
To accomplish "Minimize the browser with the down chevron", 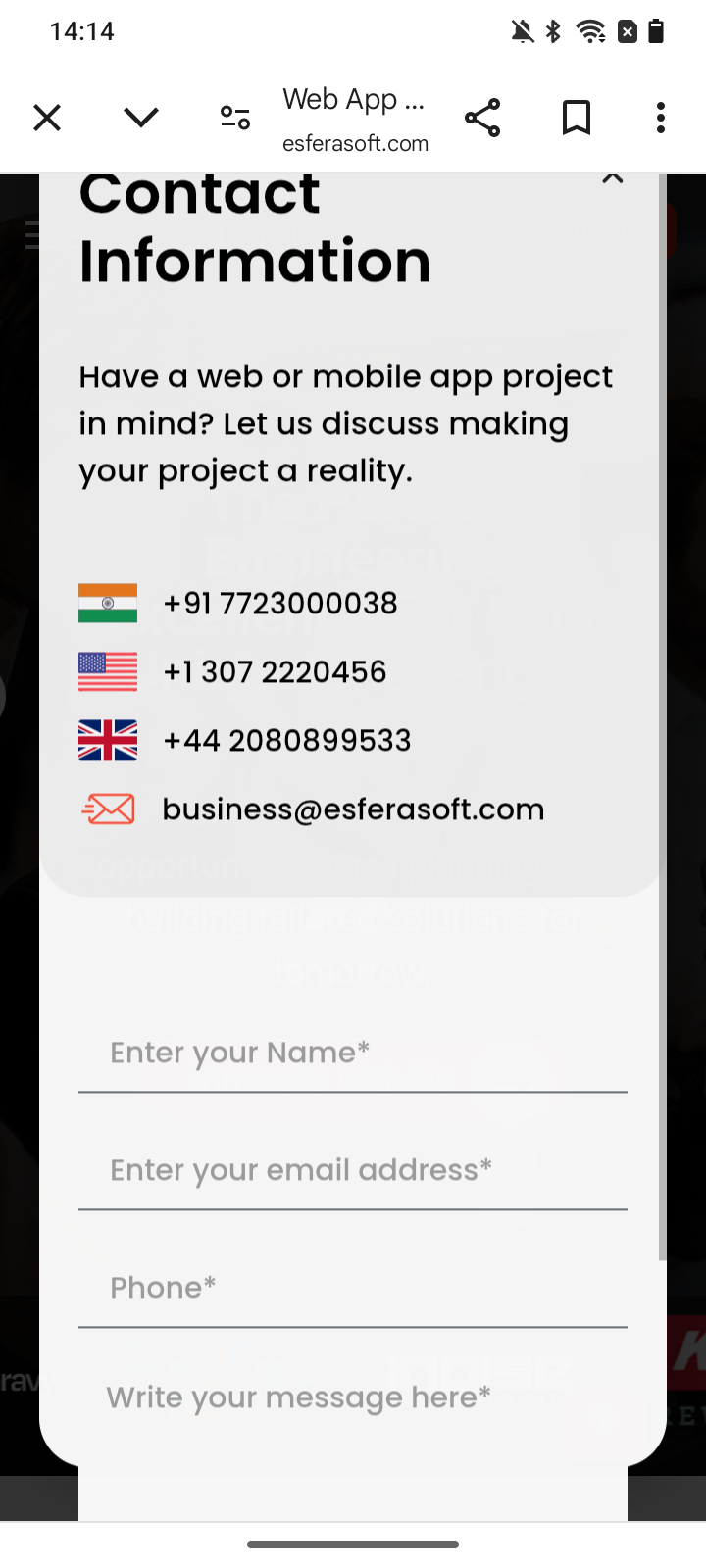I will [x=141, y=119].
